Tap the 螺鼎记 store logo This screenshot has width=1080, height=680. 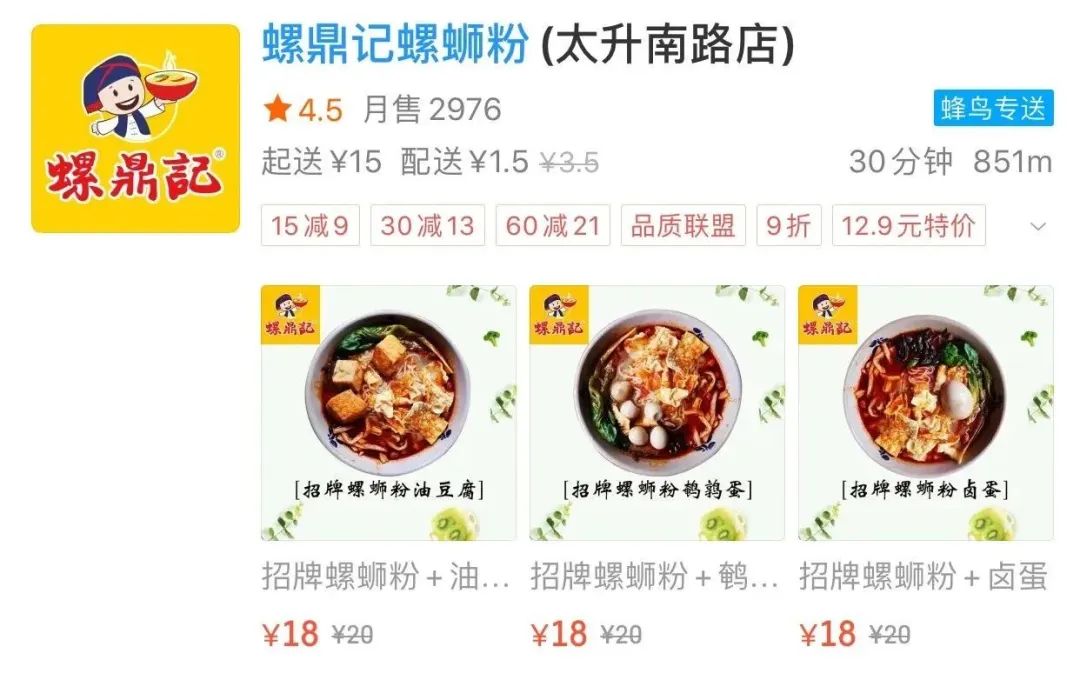136,129
